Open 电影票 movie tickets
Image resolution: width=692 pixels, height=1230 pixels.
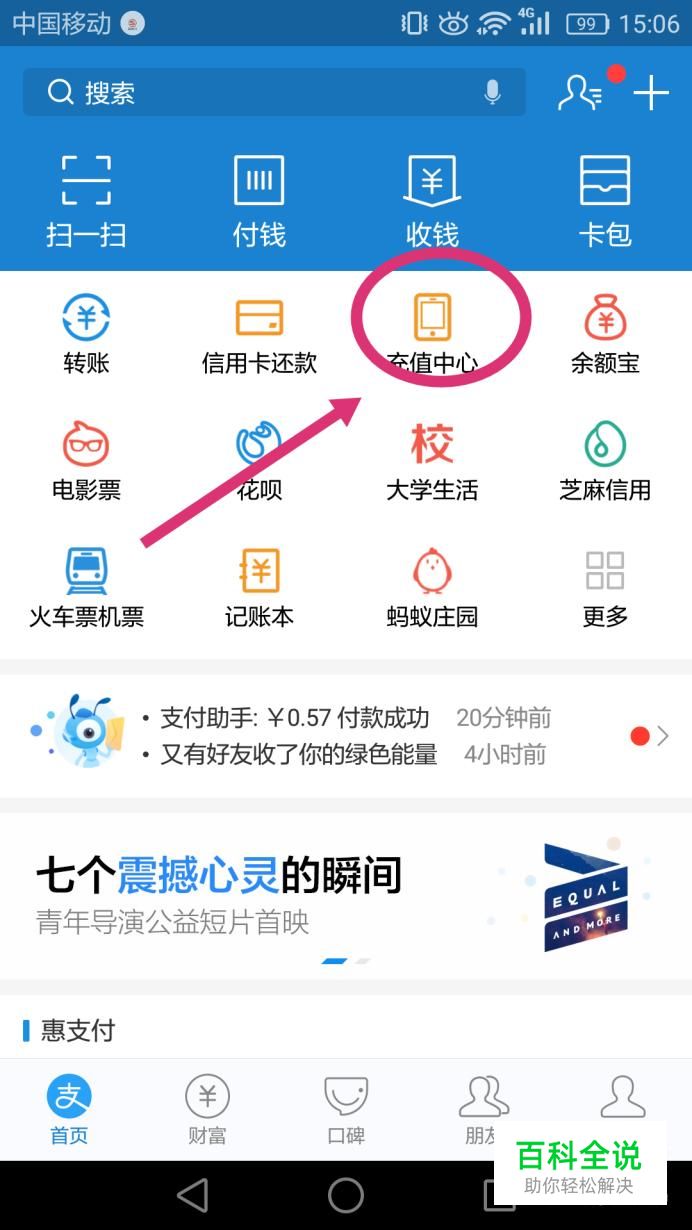[86, 461]
